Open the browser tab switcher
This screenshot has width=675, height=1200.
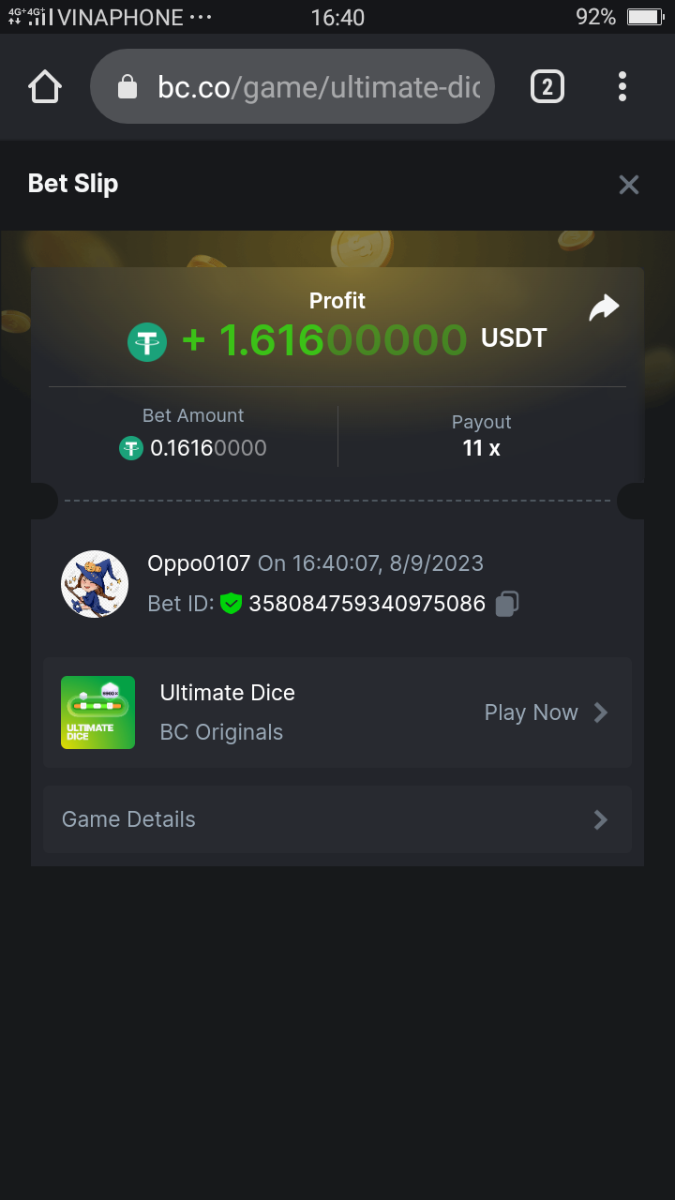(x=546, y=87)
